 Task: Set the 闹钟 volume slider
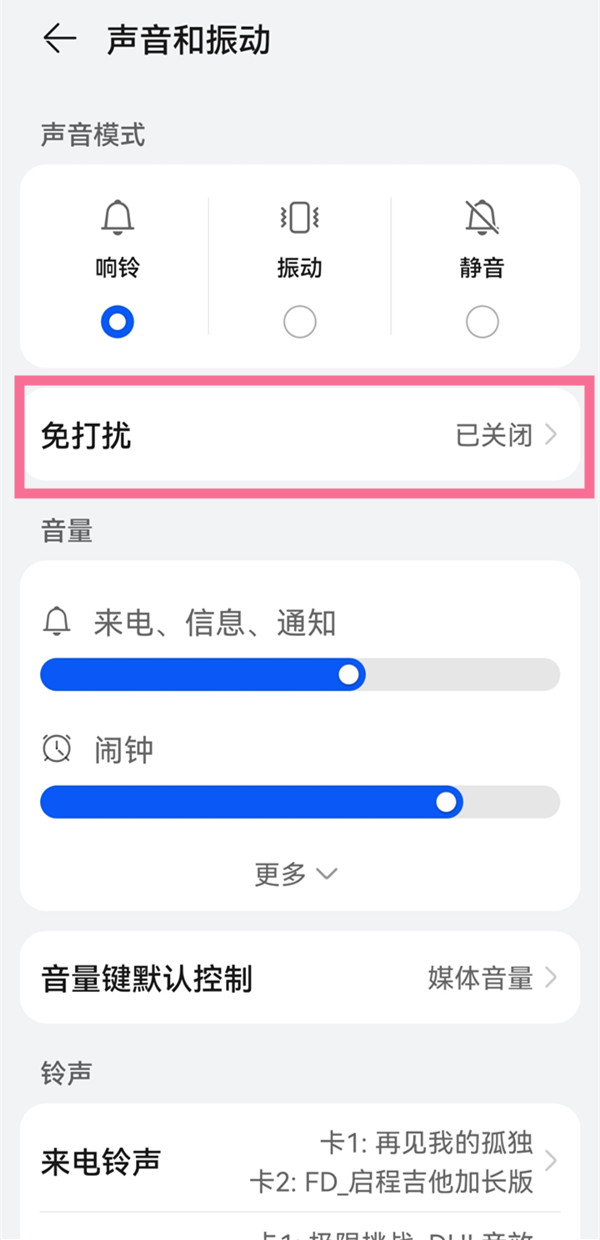click(447, 801)
